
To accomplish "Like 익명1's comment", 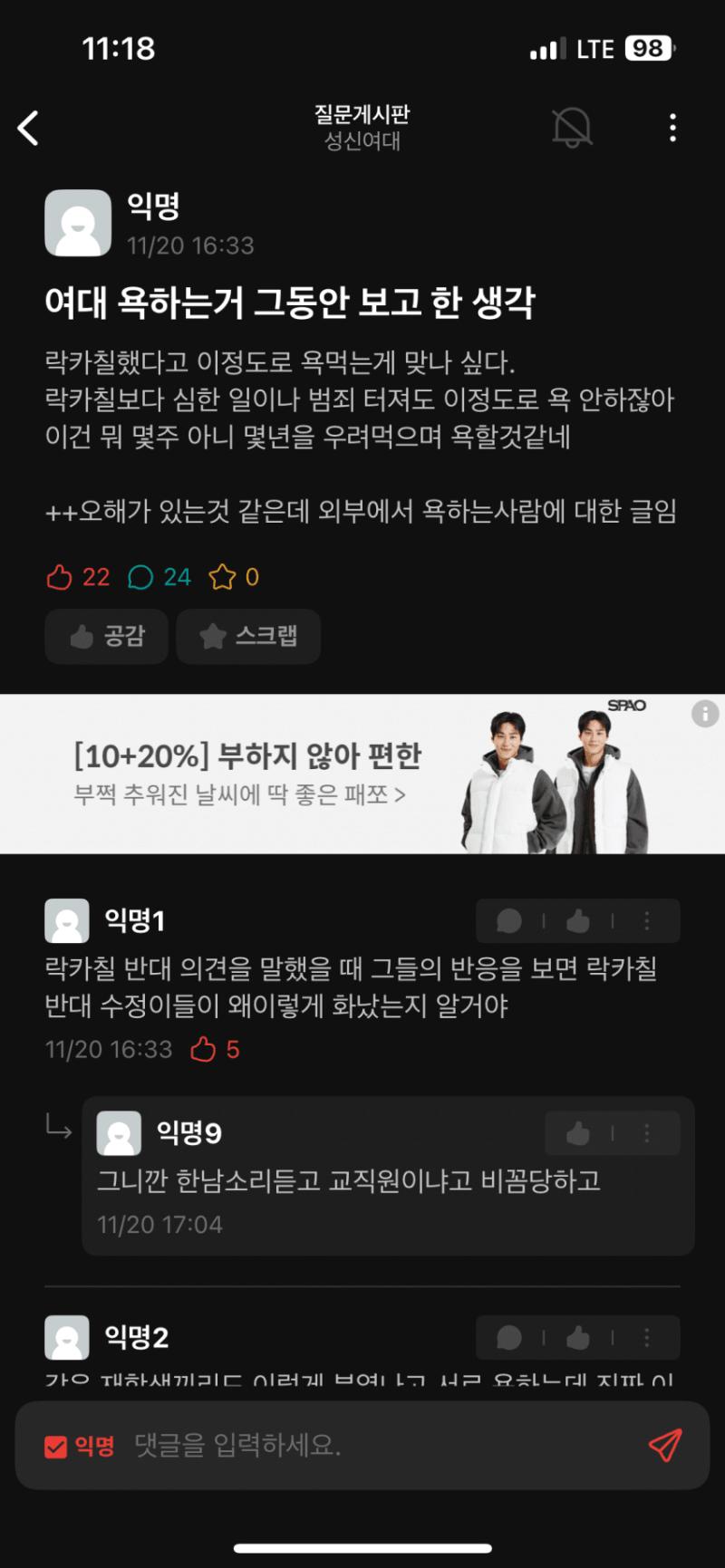I will 578,921.
